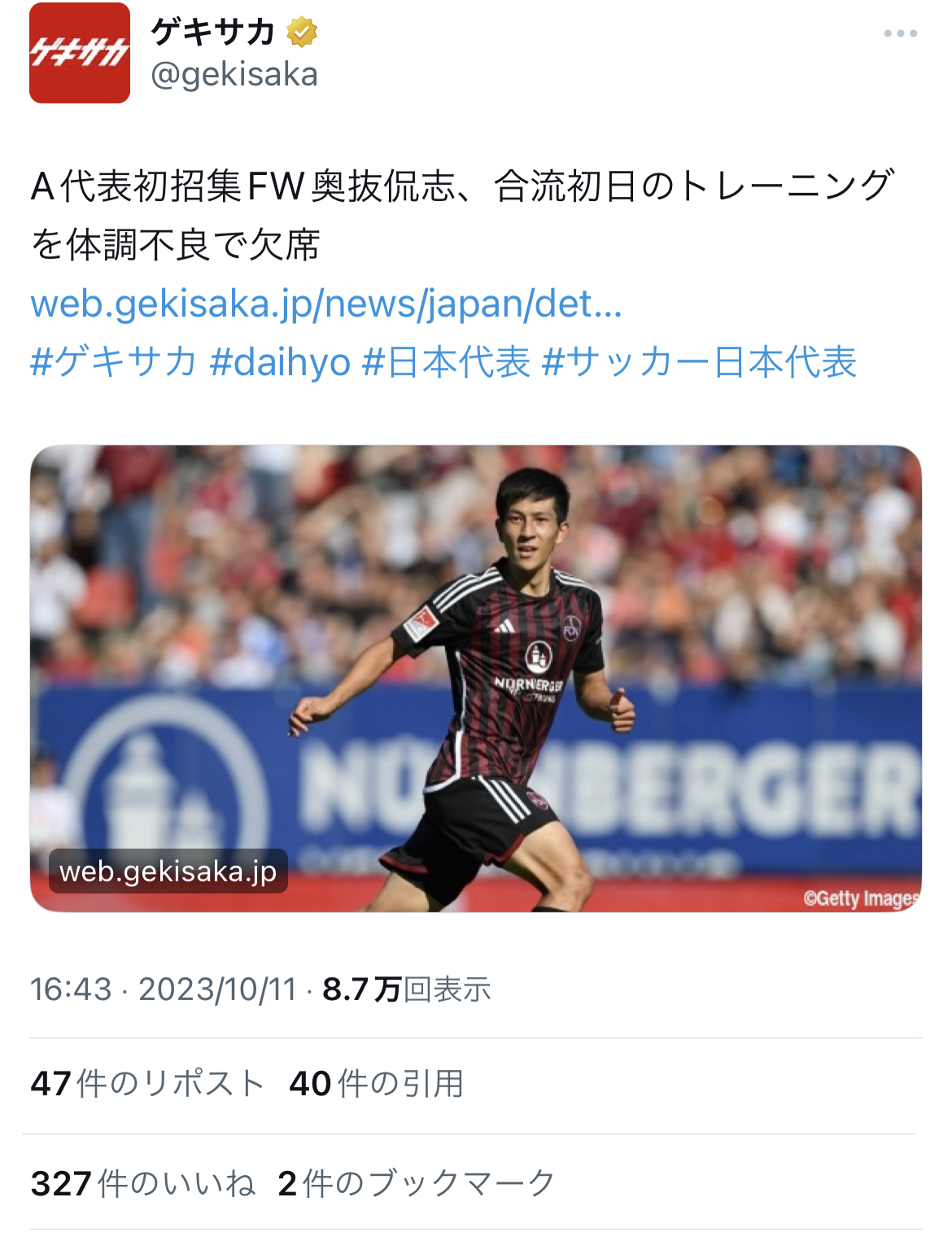Open the web.gekisaka.jp link preview card
The height and width of the screenshot is (1241, 952).
pyautogui.click(x=476, y=678)
